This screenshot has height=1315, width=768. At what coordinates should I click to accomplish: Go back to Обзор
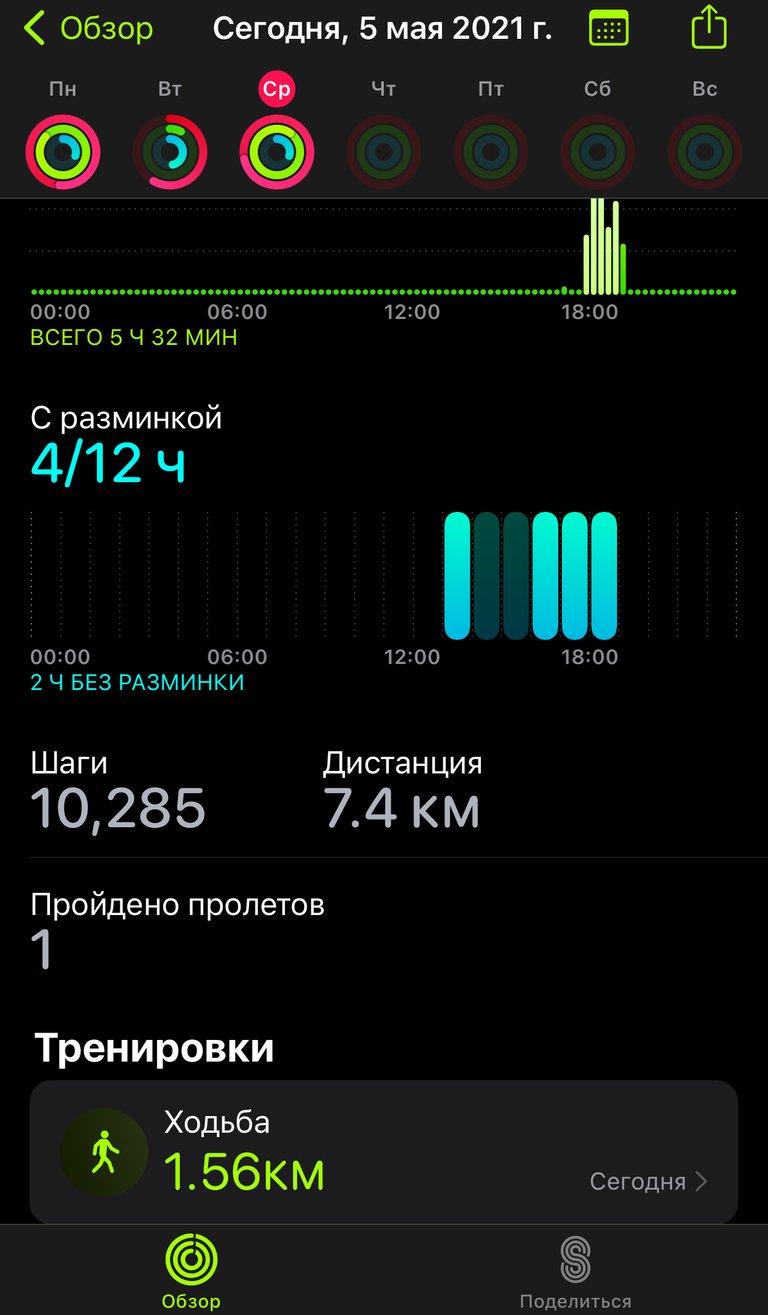(x=88, y=28)
